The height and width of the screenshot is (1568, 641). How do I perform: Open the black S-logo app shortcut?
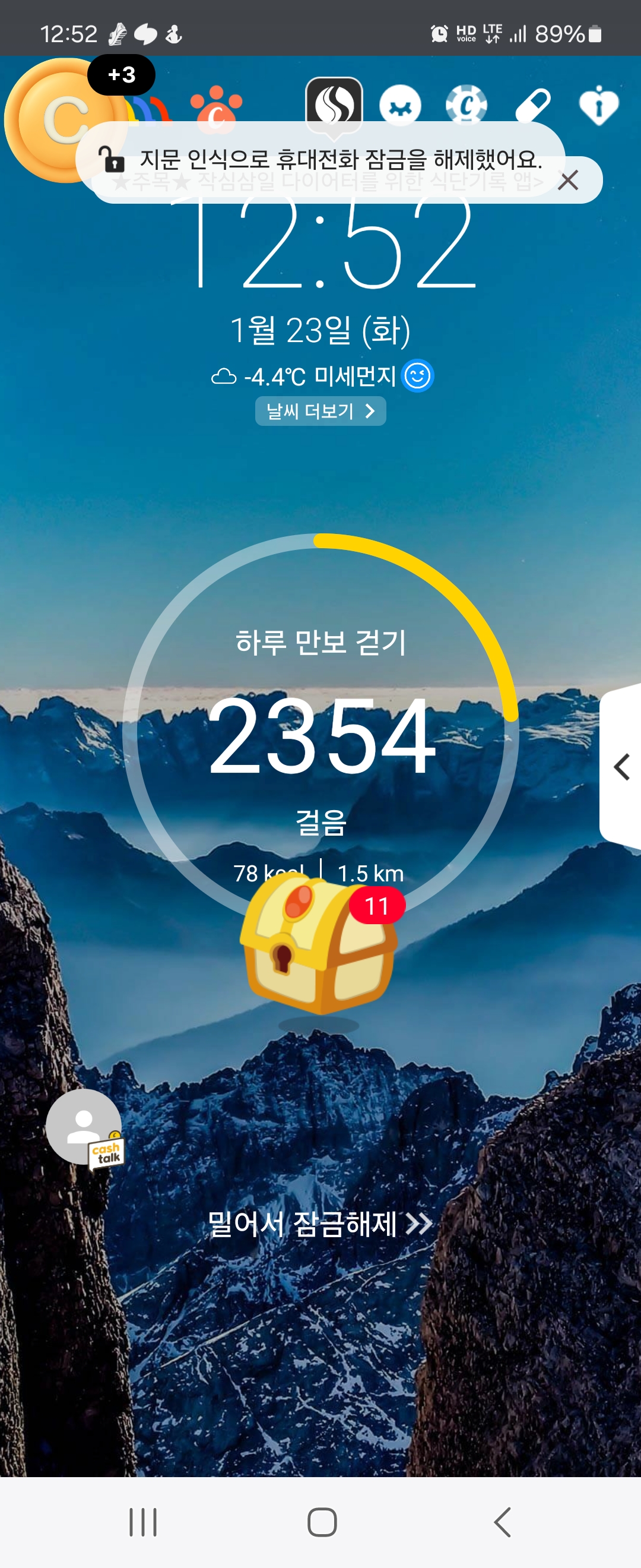pos(335,104)
